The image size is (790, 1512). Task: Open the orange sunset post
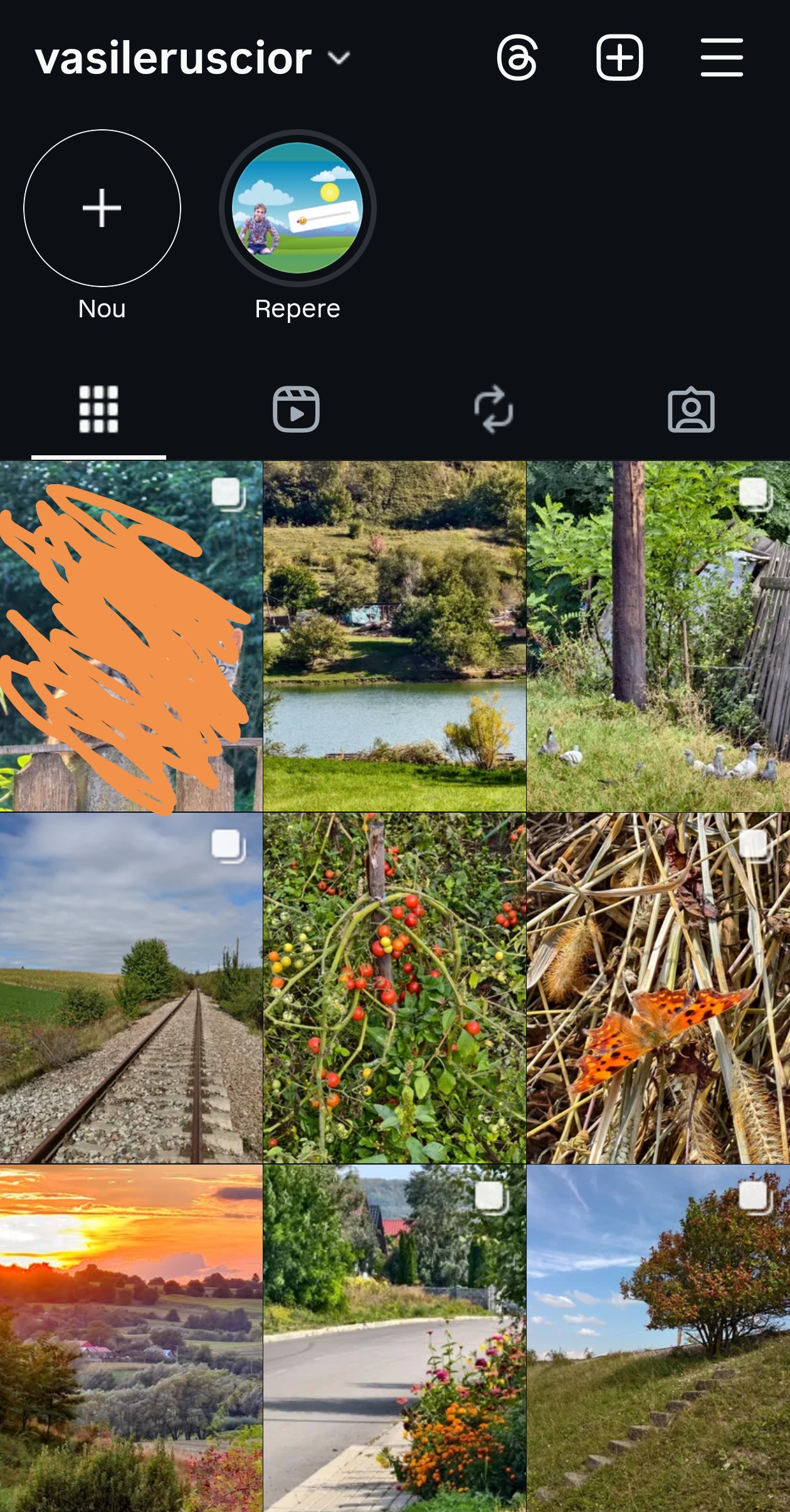point(131,1338)
